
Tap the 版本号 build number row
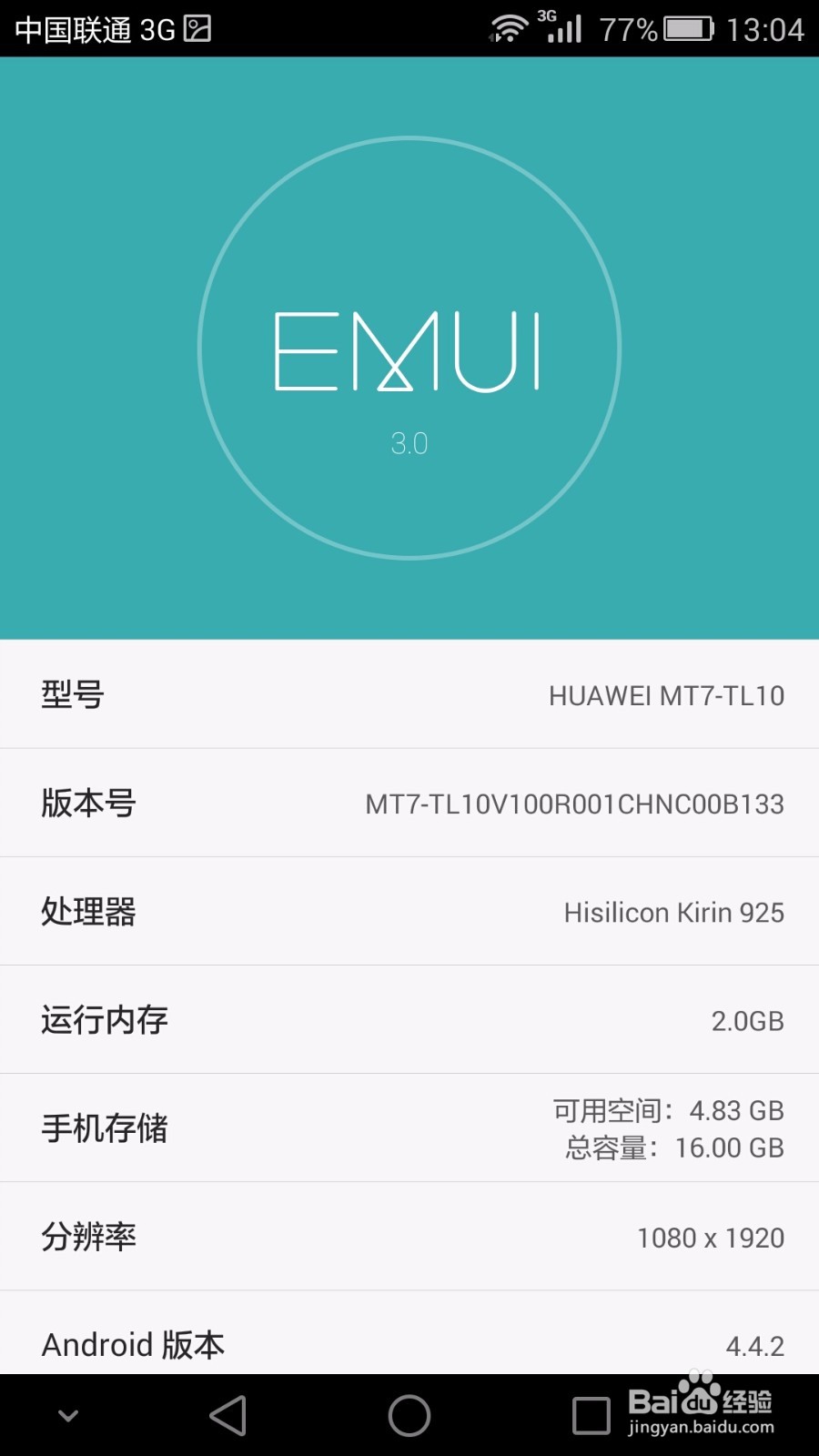409,803
